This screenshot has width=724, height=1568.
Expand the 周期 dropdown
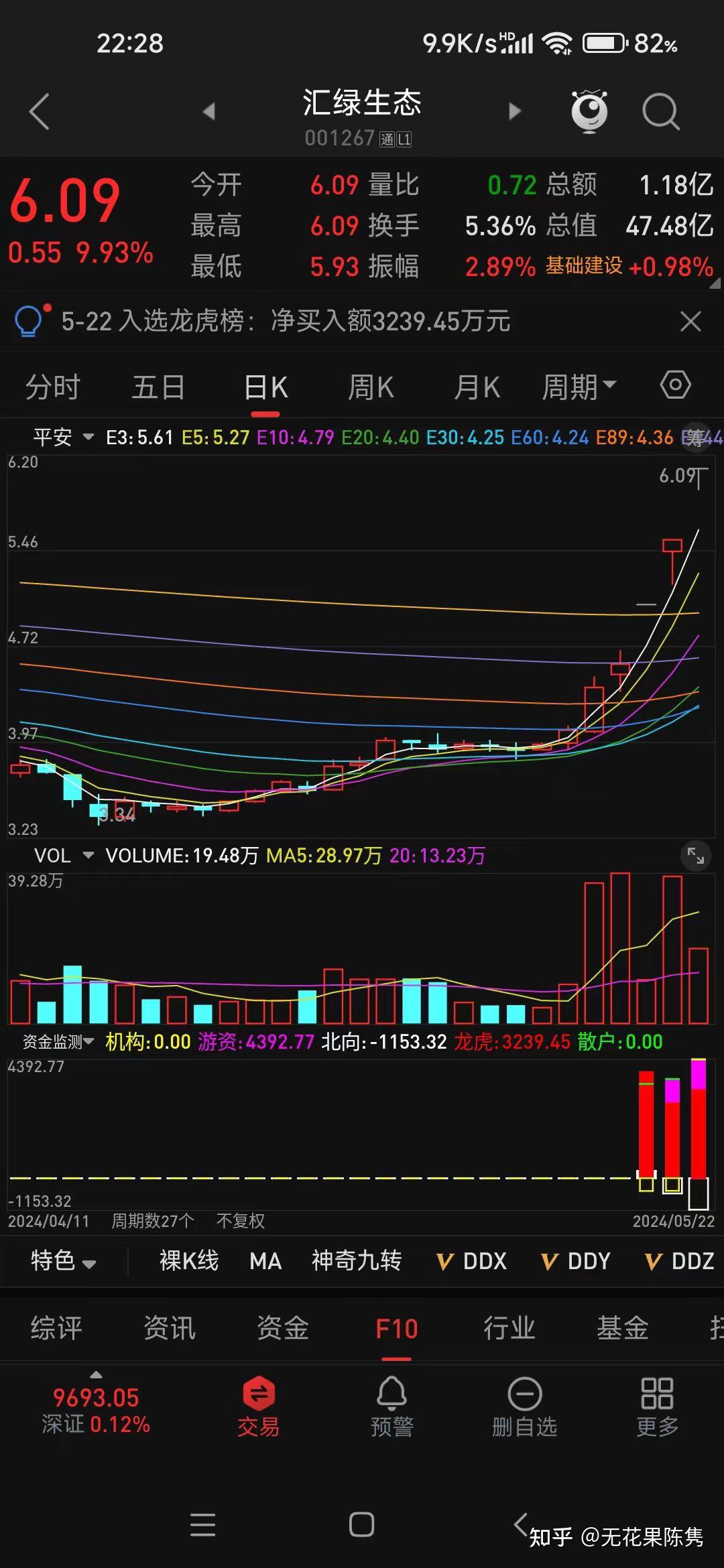click(x=579, y=387)
